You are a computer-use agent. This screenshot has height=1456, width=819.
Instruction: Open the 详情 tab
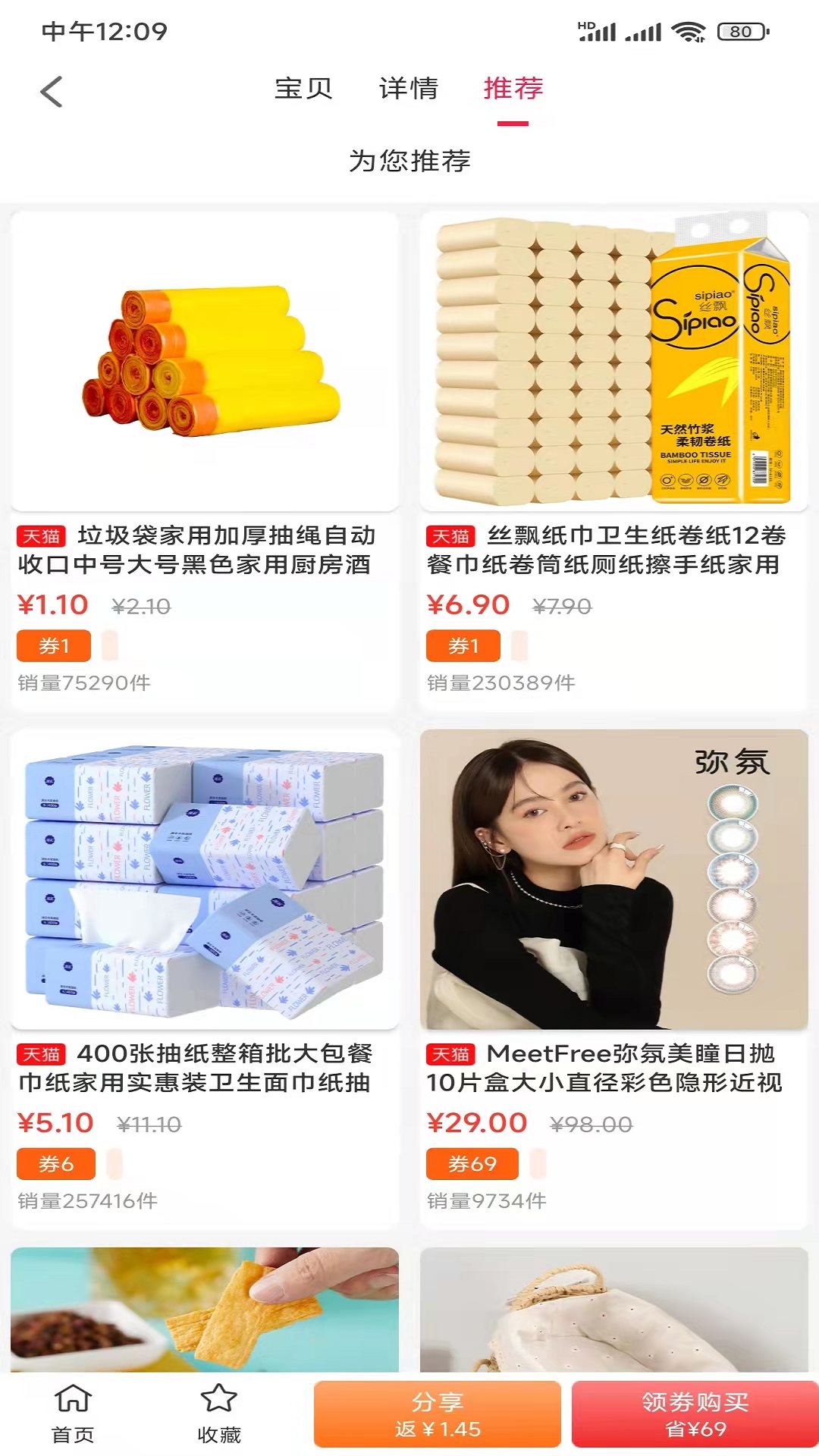point(407,90)
